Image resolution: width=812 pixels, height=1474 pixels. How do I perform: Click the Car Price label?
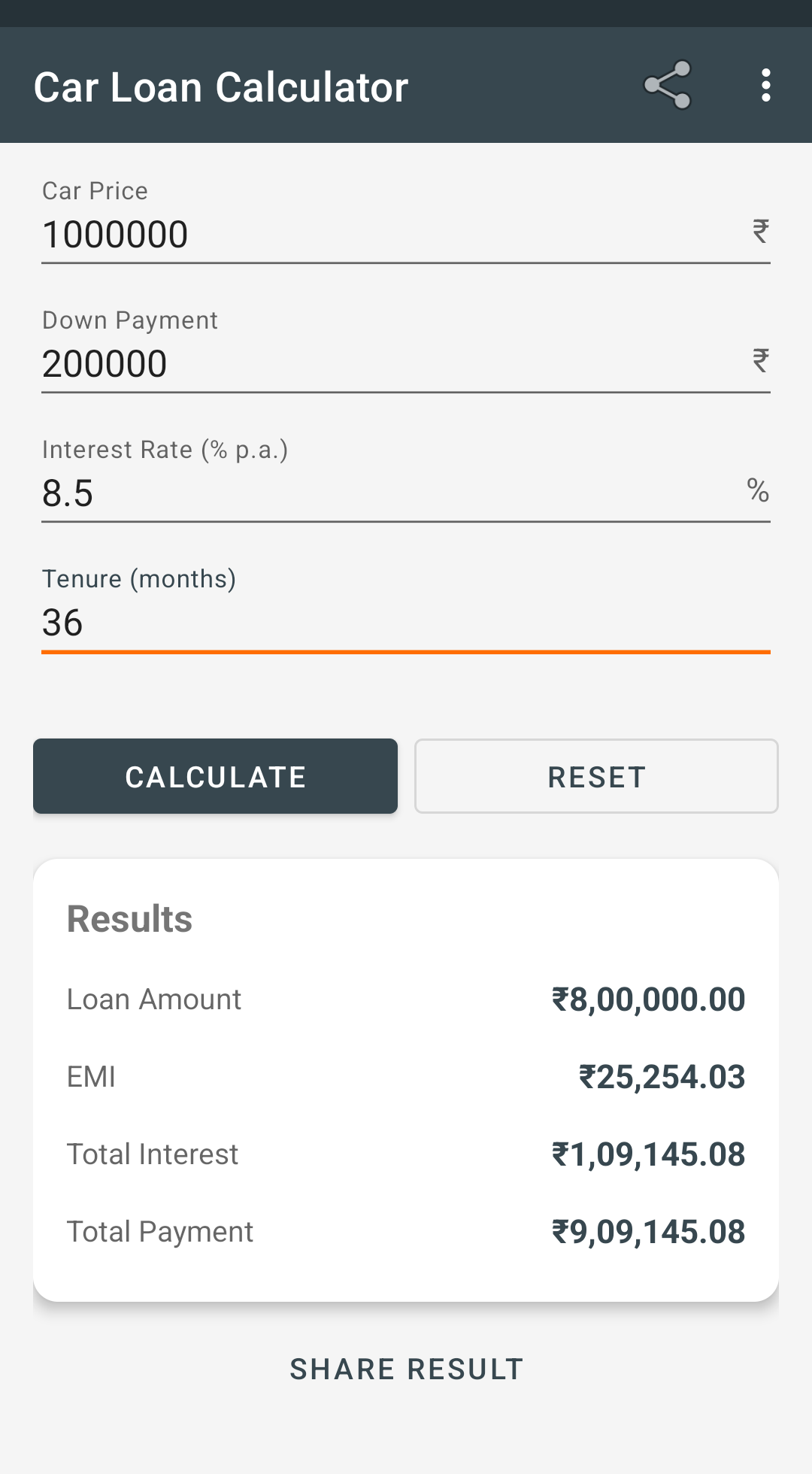click(94, 191)
